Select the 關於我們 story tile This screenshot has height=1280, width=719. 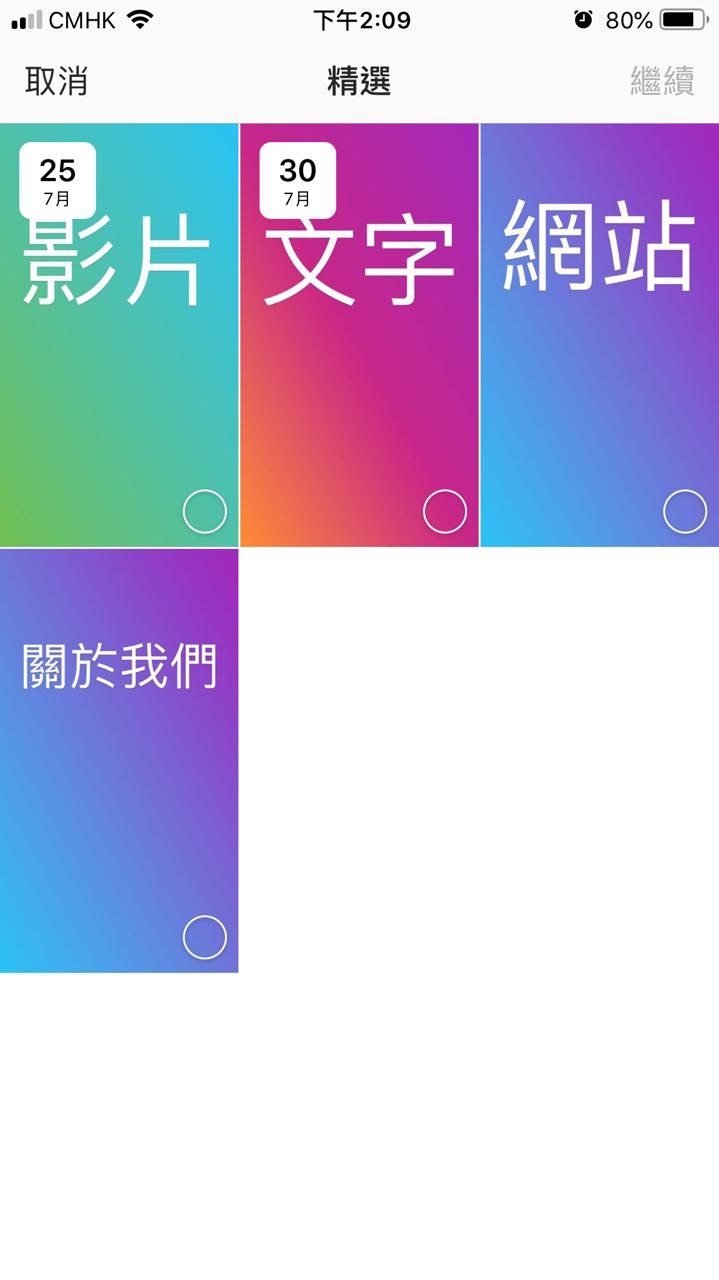pyautogui.click(x=119, y=760)
